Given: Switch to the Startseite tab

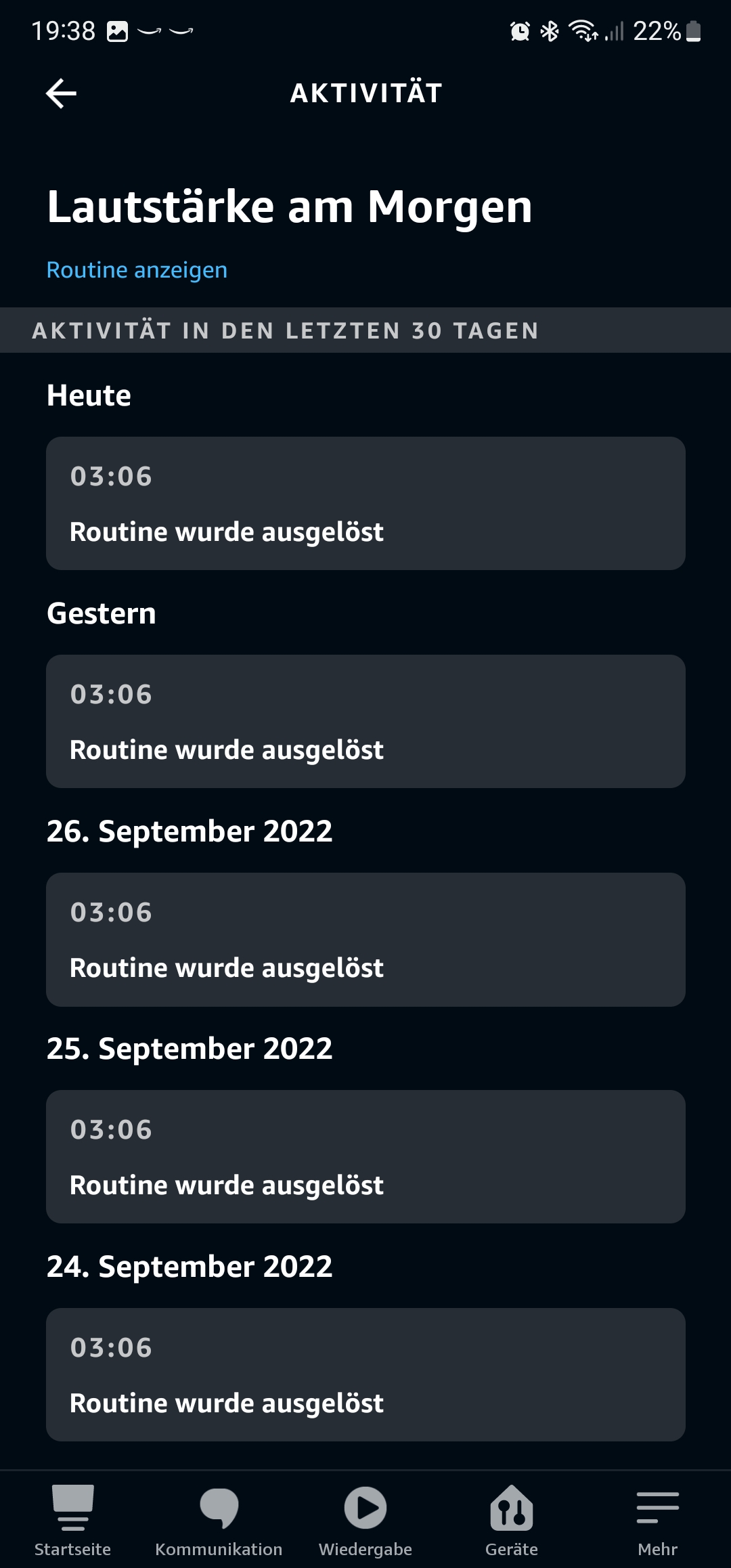Looking at the screenshot, I should [x=72, y=1519].
